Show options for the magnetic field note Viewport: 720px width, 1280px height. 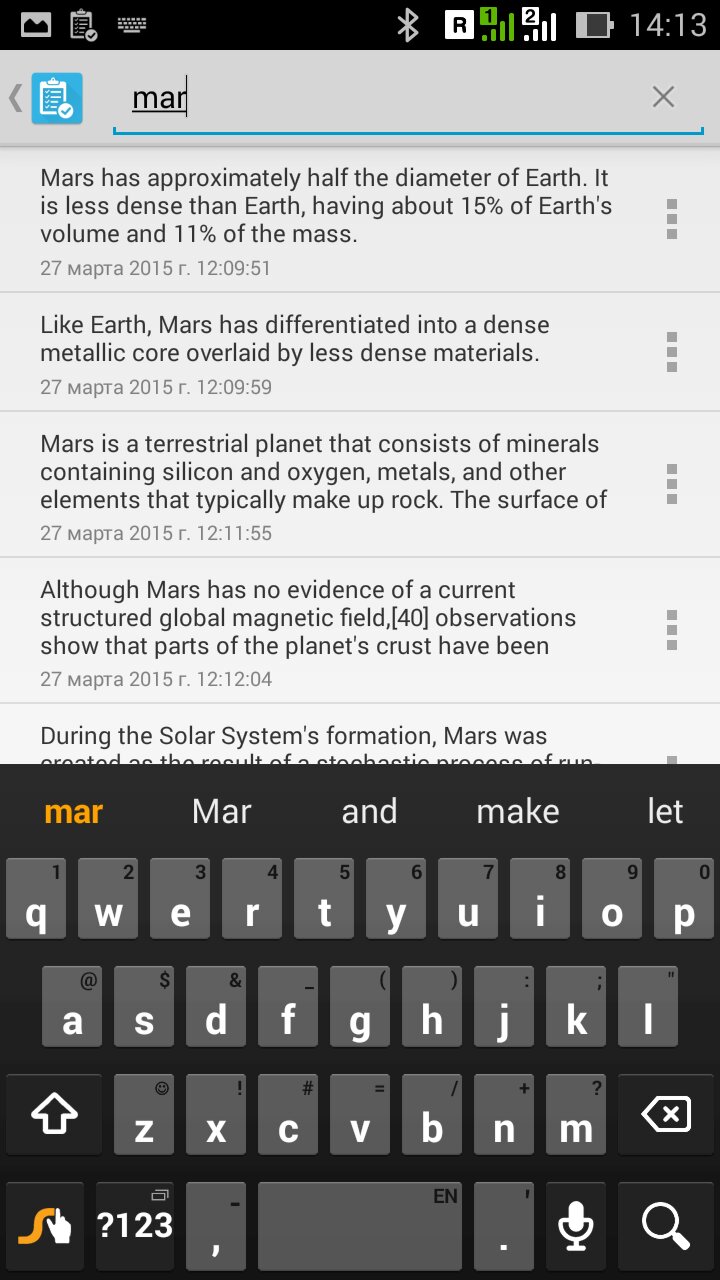[x=672, y=630]
